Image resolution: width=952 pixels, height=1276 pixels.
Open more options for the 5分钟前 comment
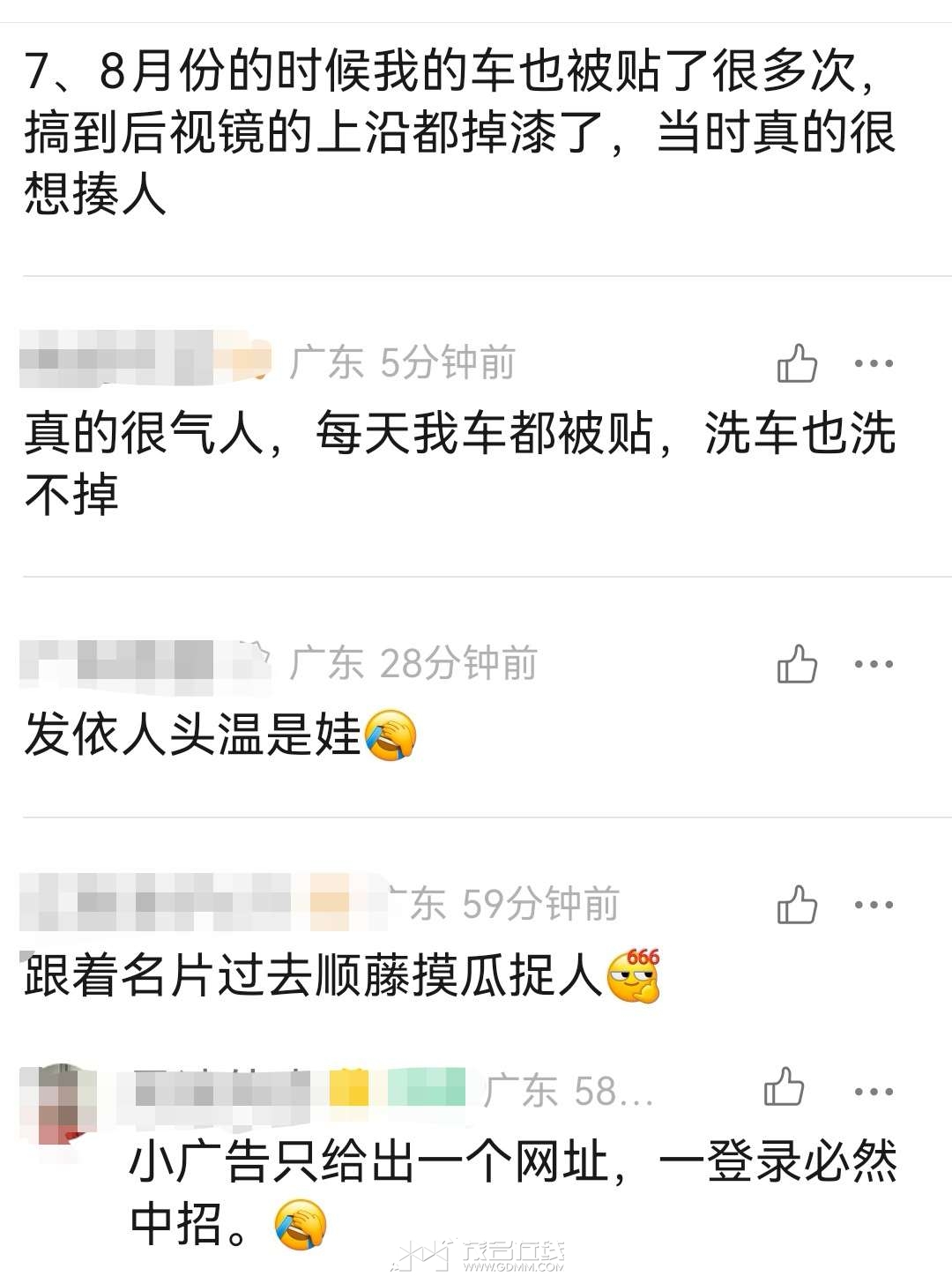pos(874,363)
